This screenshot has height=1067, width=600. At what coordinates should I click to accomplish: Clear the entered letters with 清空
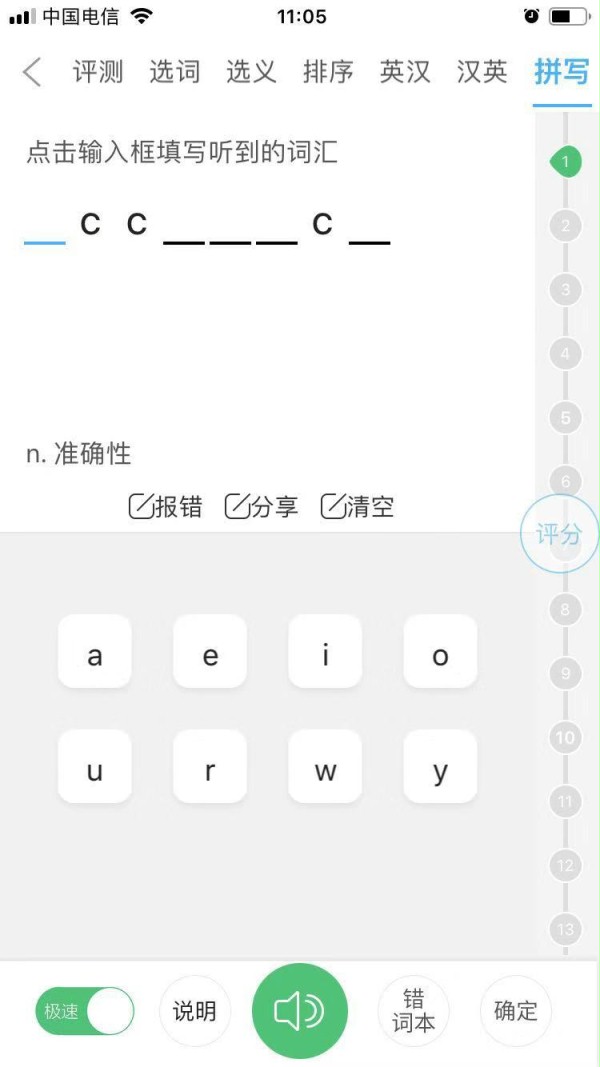pos(358,507)
